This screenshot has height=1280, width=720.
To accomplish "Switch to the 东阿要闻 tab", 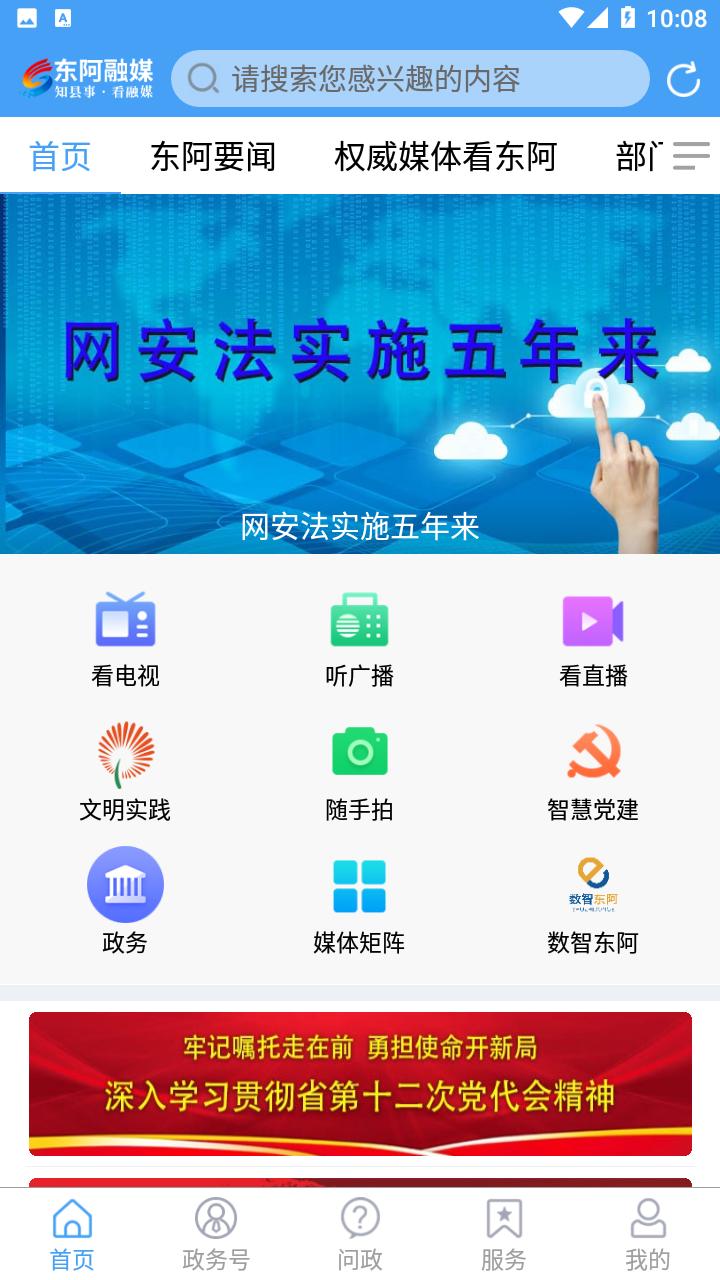I will pos(213,157).
